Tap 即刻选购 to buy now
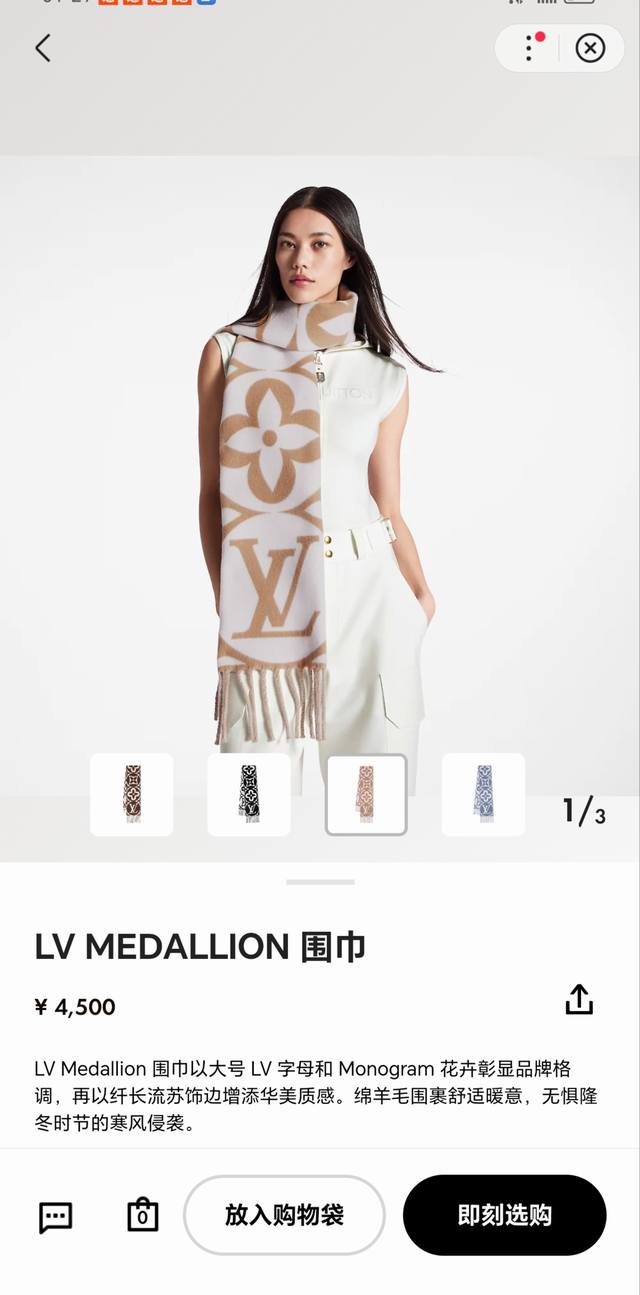Image resolution: width=640 pixels, height=1295 pixels. [504, 1215]
